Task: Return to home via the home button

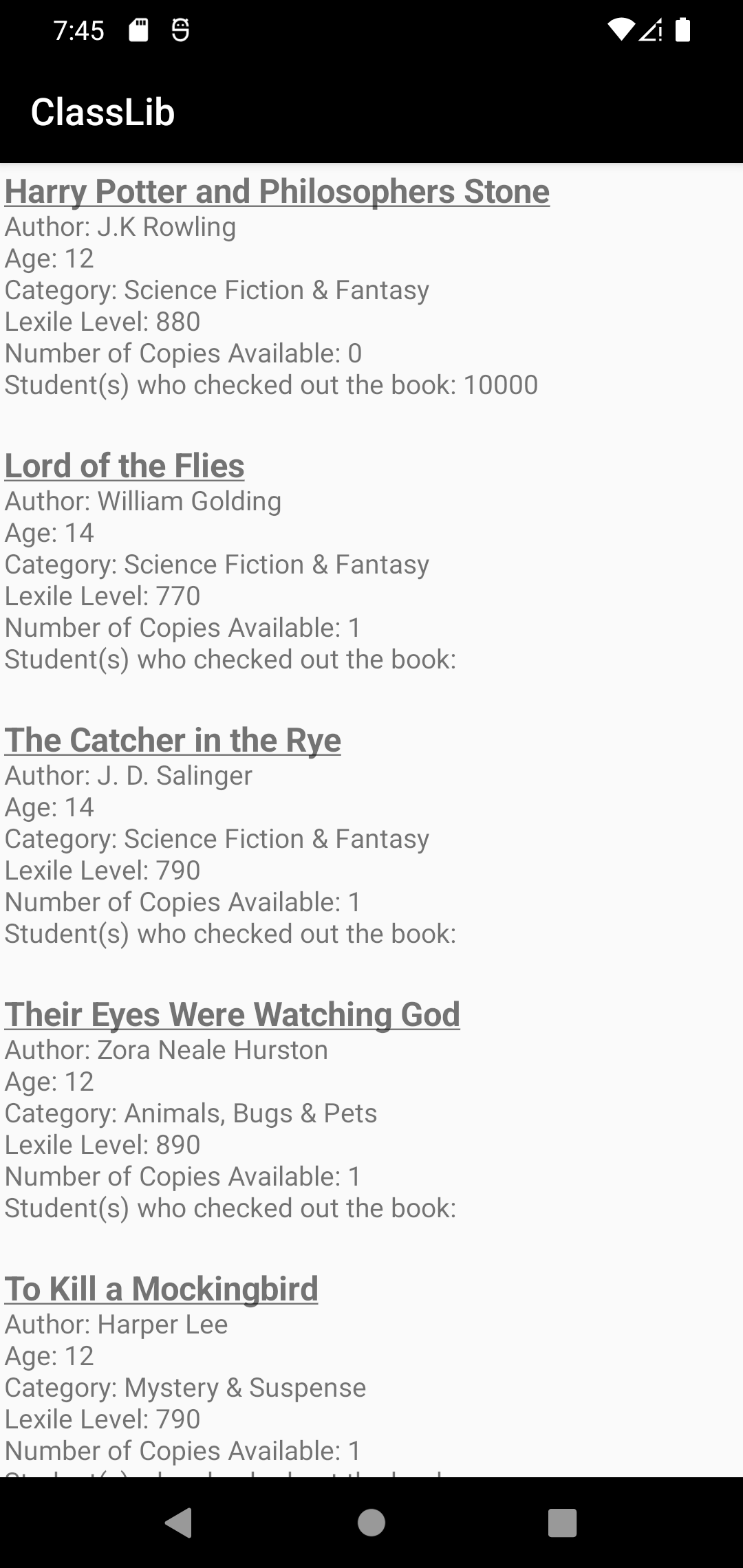Action: coord(371,1523)
